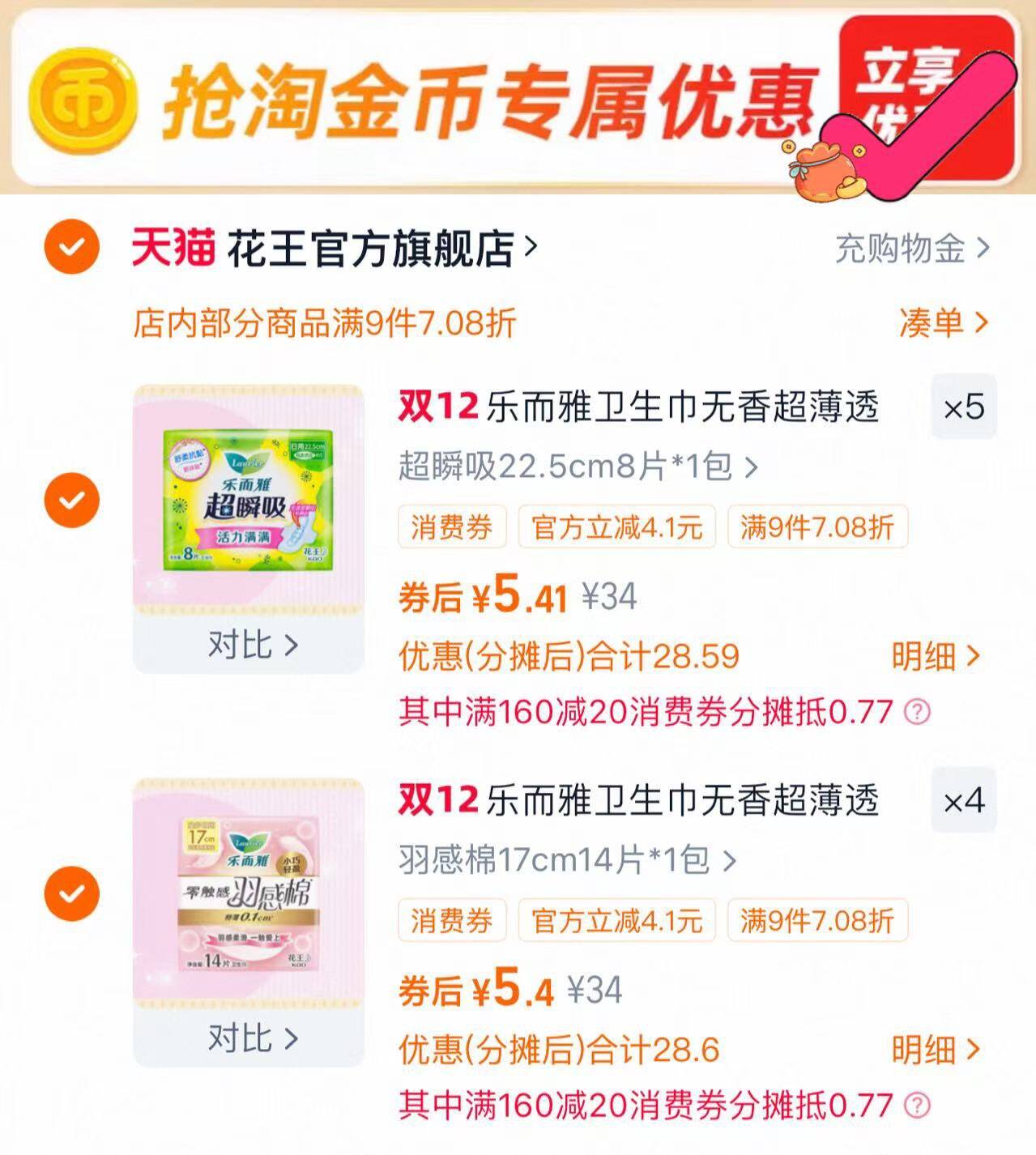This screenshot has width=1036, height=1155.
Task: Click the ×5 quantity indicator
Action: (964, 409)
